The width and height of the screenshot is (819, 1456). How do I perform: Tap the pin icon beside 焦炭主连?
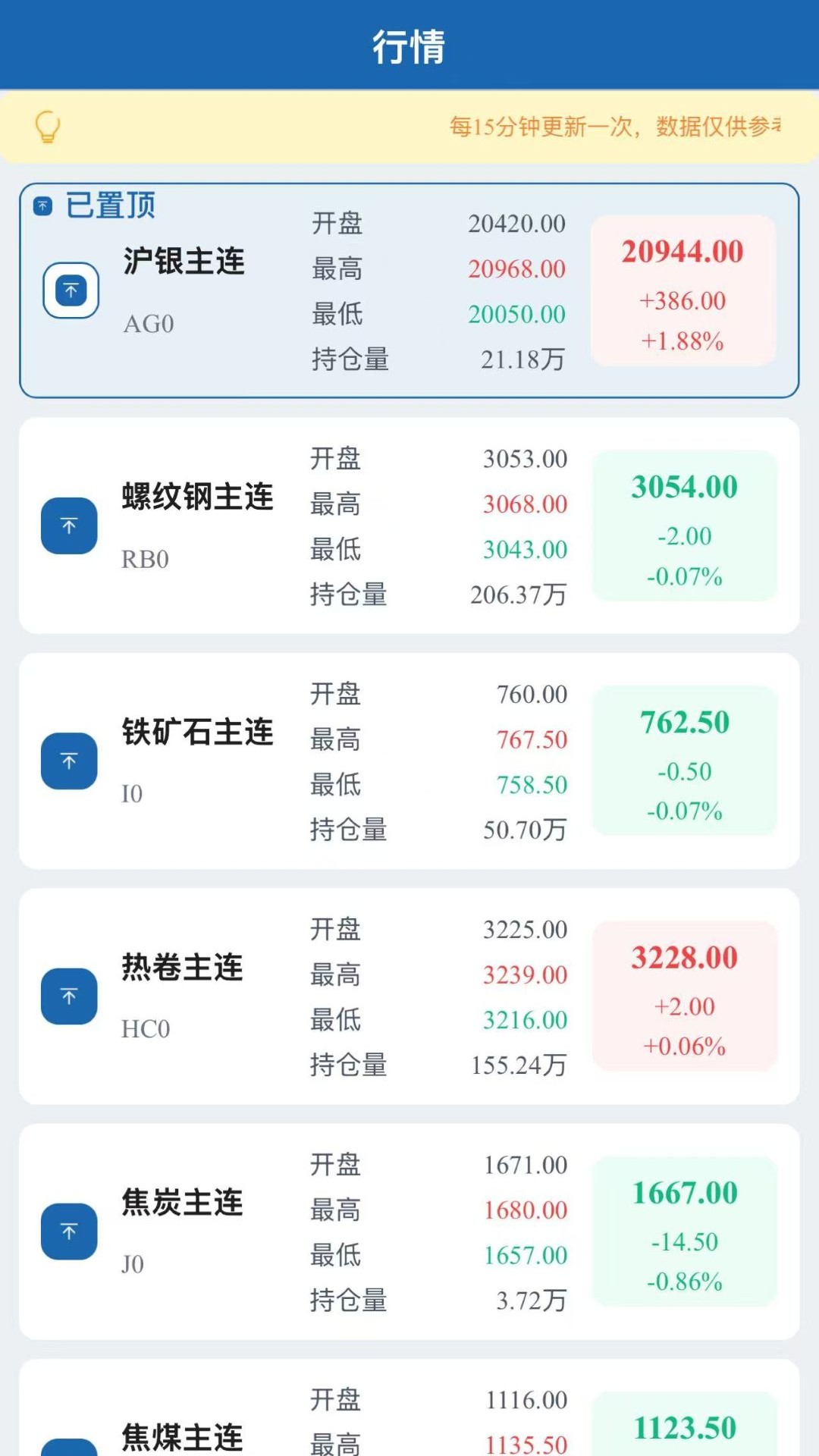click(x=69, y=1231)
